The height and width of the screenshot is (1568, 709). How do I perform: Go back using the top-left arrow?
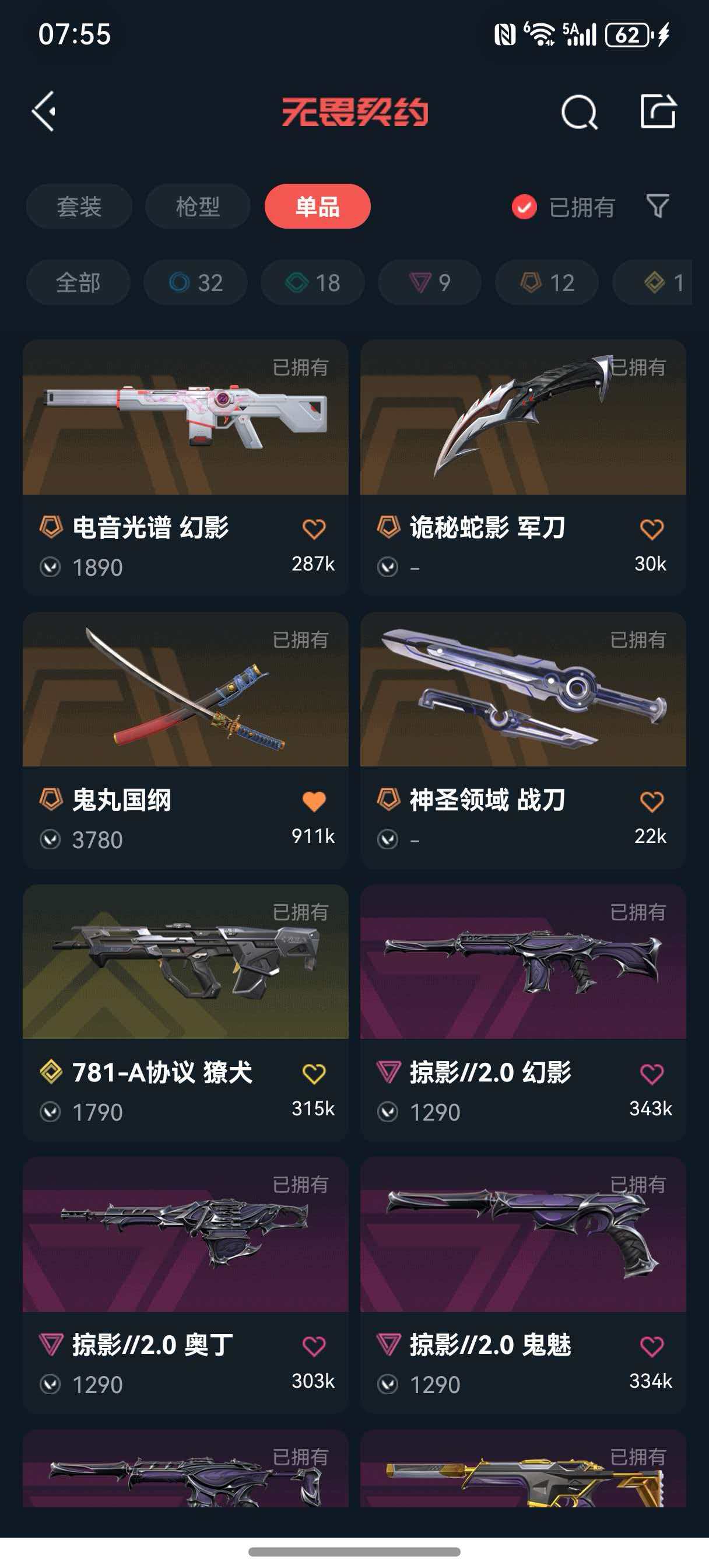coord(44,111)
